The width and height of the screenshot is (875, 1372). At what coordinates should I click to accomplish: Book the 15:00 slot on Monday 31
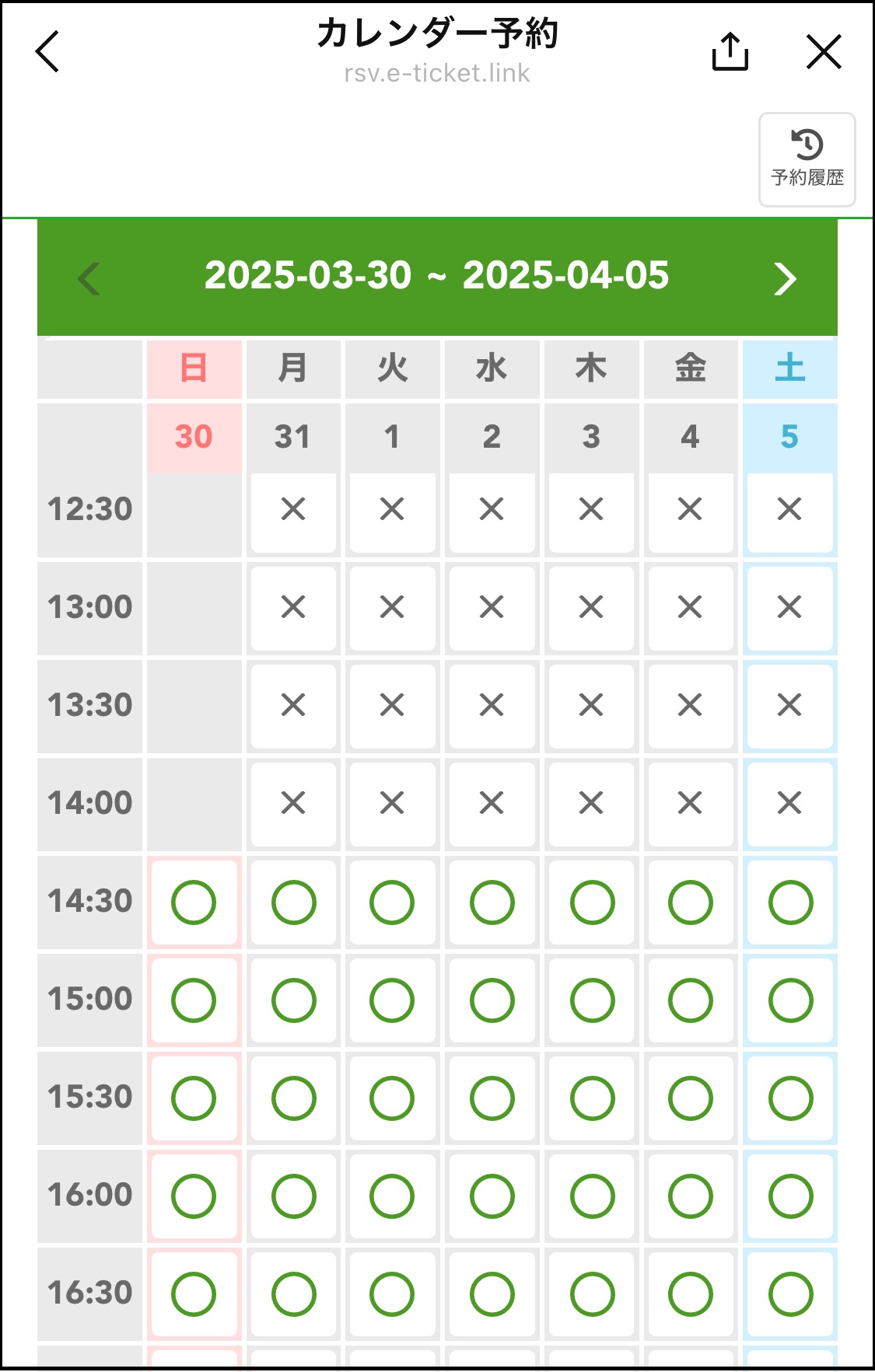click(293, 1000)
